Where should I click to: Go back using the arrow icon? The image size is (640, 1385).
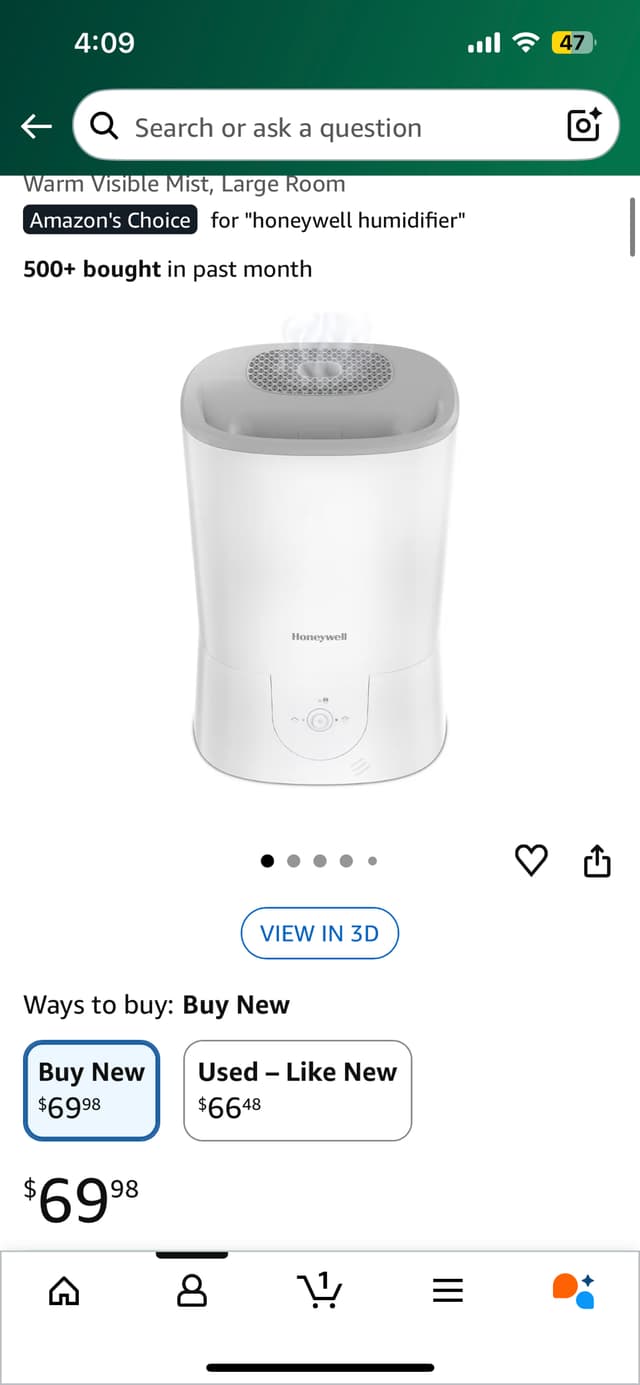37,126
